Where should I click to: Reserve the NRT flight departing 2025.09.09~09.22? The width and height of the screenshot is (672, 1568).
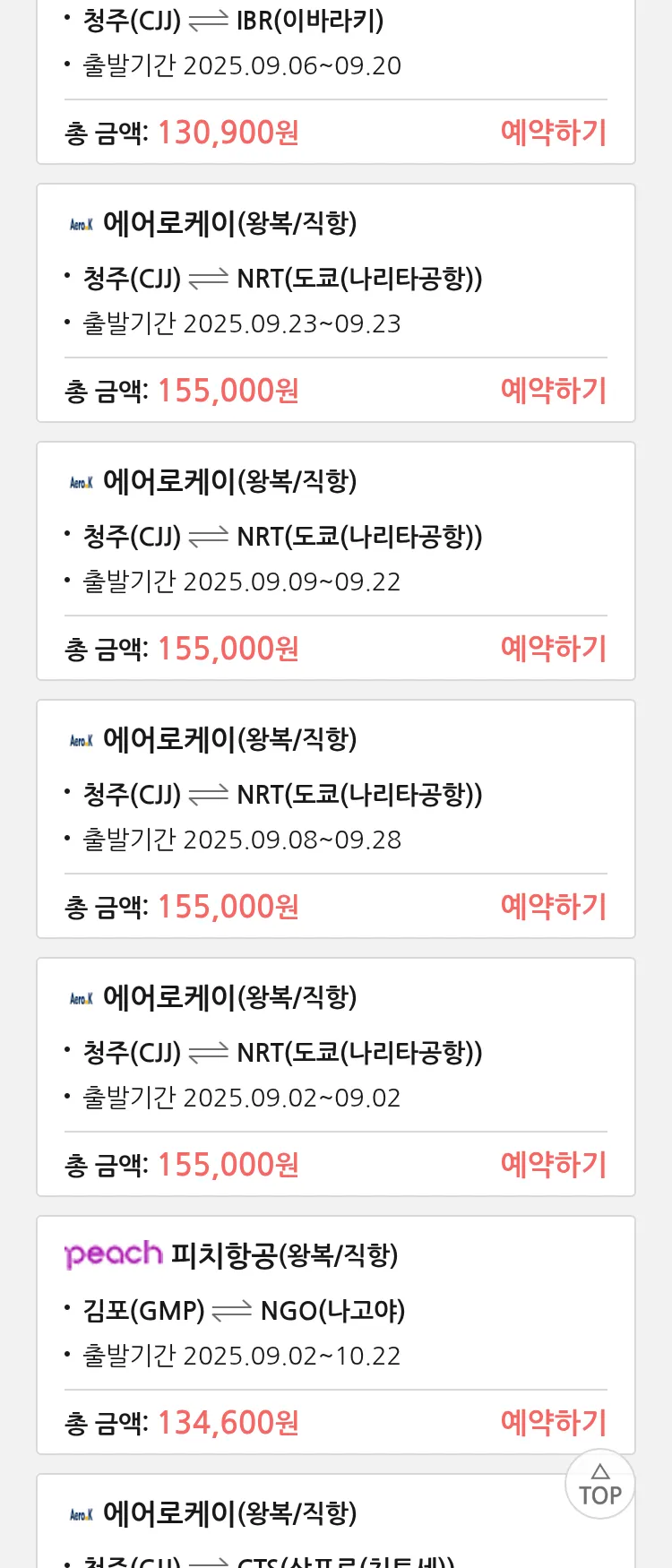click(553, 649)
